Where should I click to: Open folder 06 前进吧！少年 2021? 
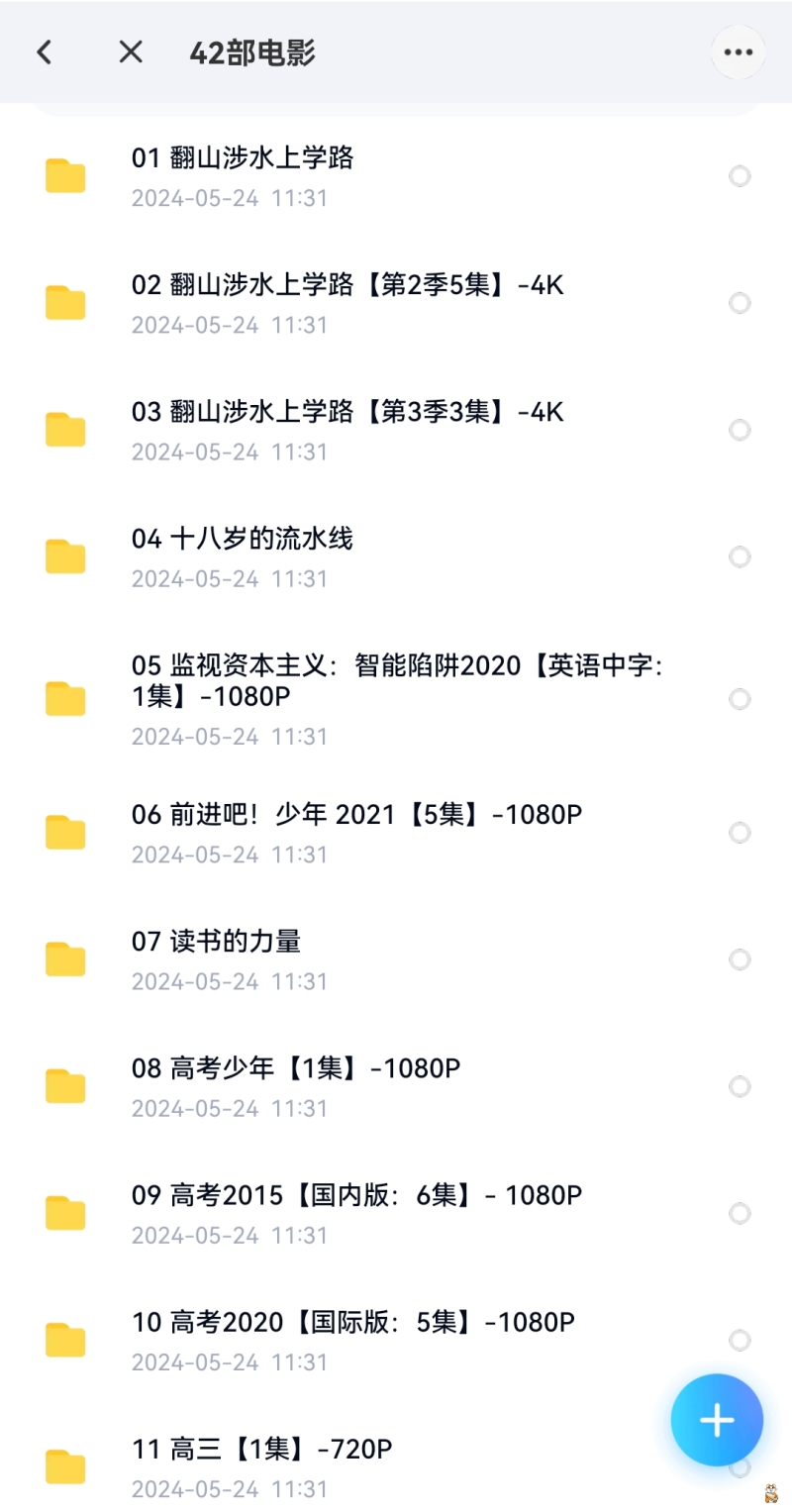point(356,815)
